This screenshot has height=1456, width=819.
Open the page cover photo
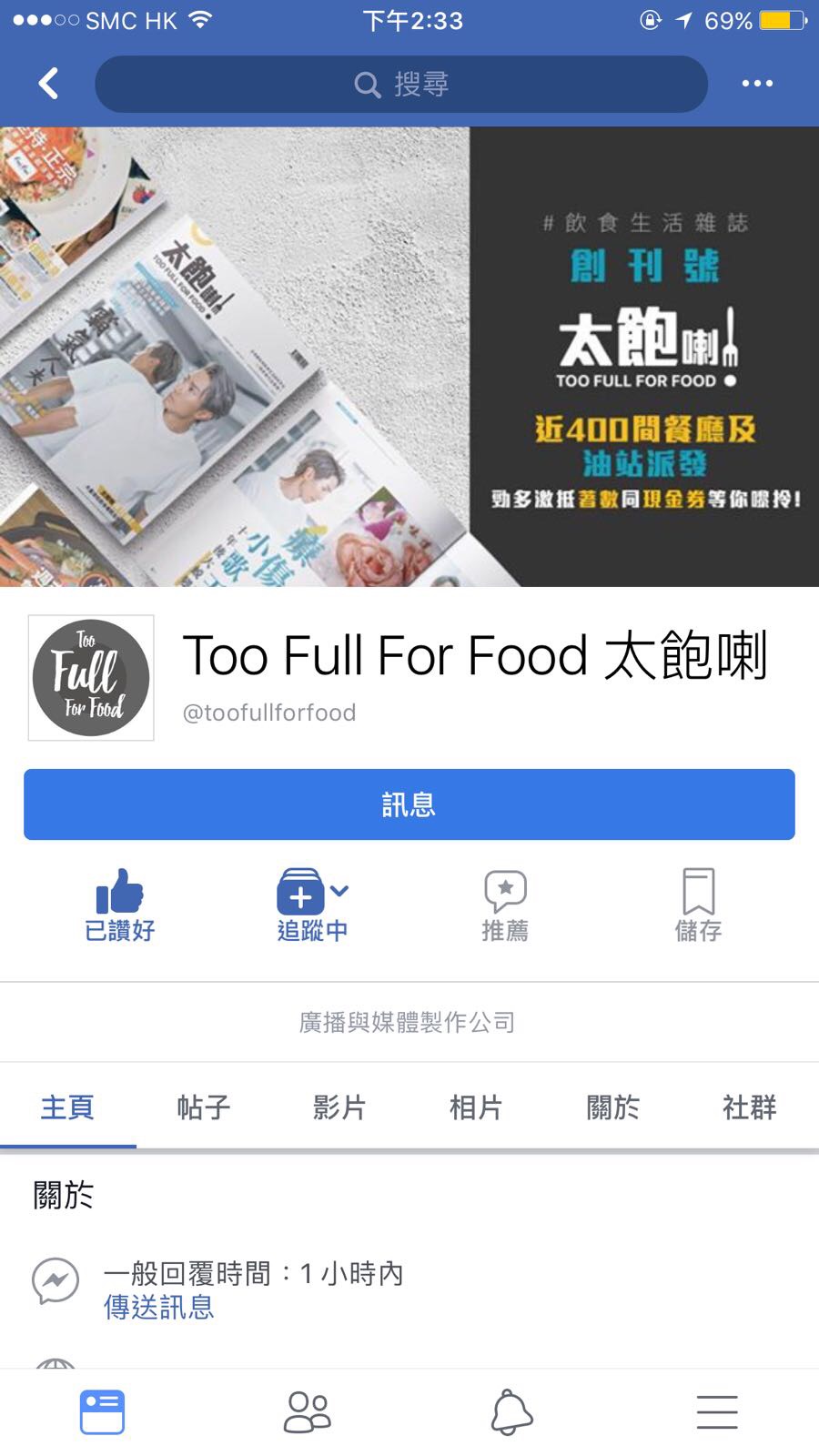pyautogui.click(x=409, y=357)
